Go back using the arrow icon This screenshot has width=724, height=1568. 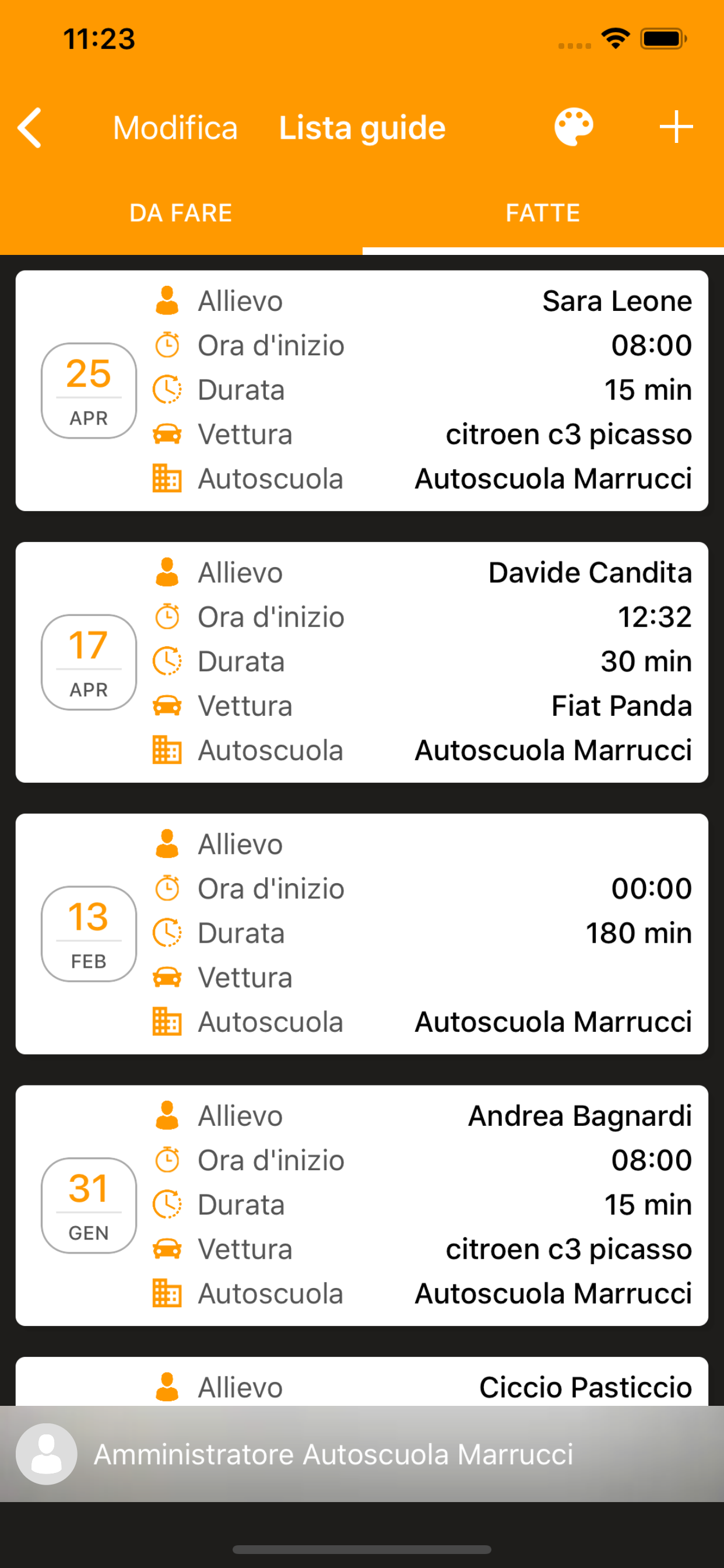[30, 128]
